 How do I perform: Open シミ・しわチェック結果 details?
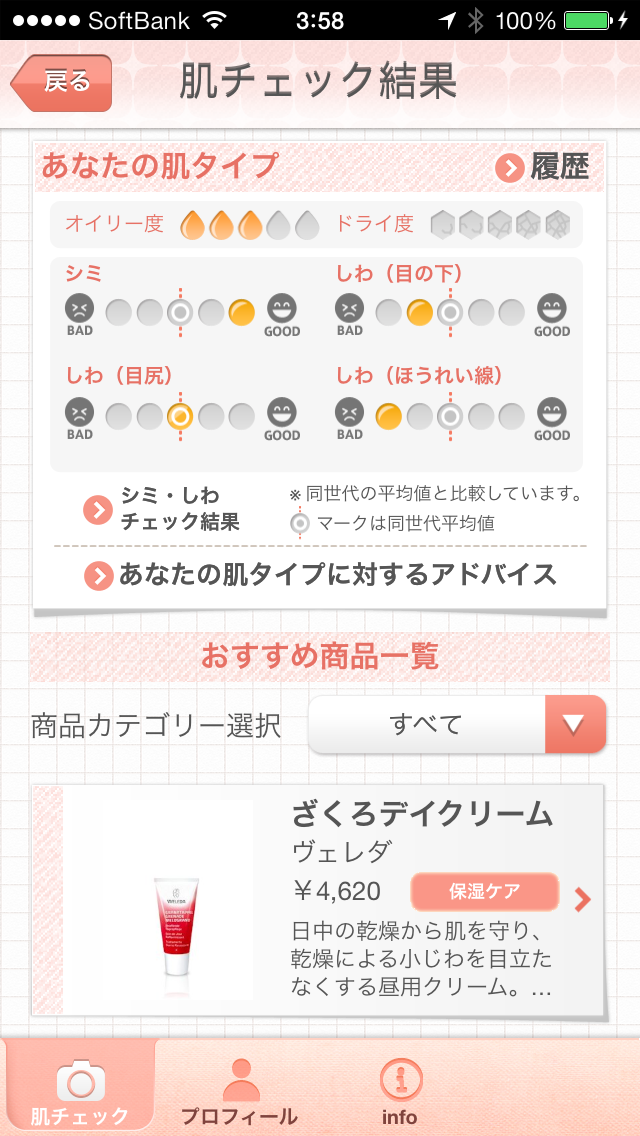(162, 509)
